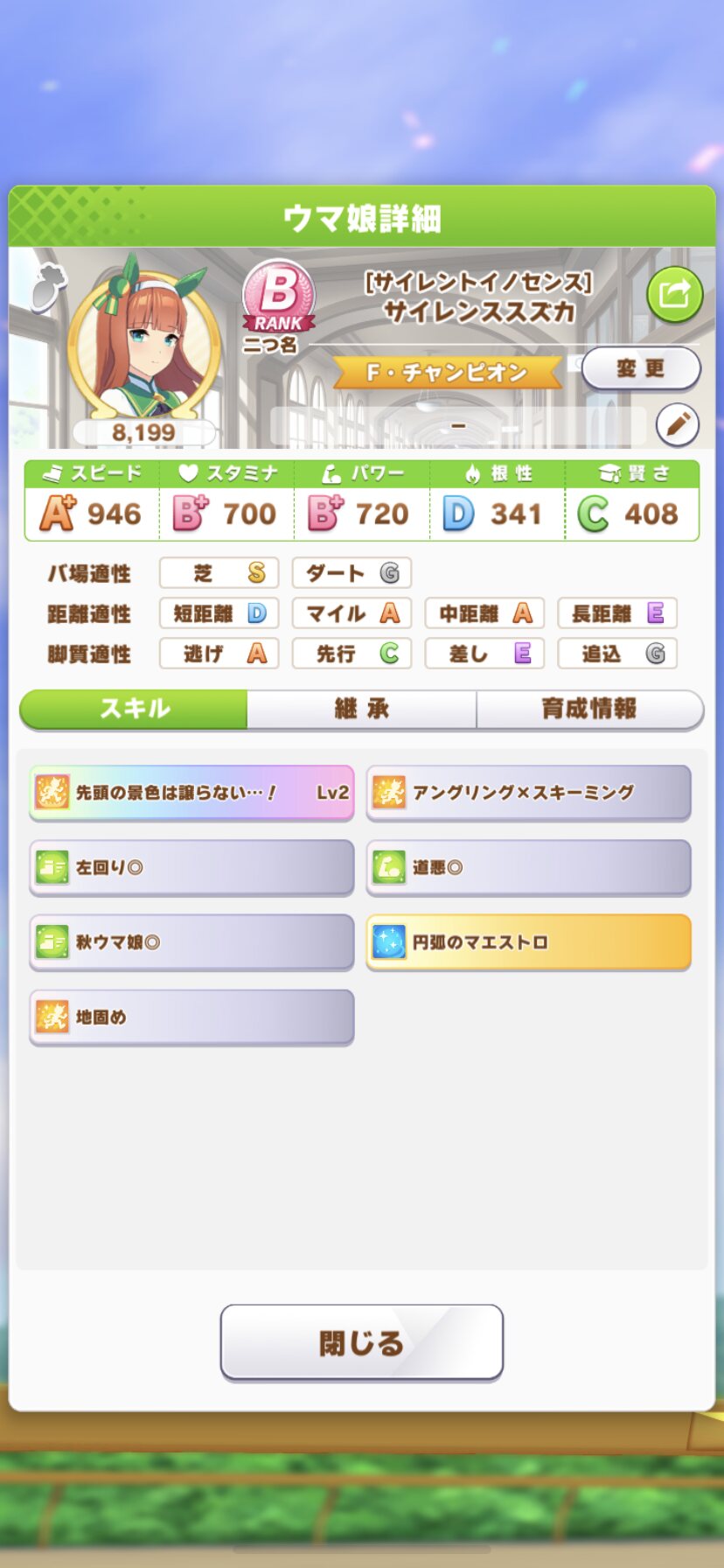The image size is (724, 1568).
Task: Tap the pencil edit icon
Action: tap(678, 425)
